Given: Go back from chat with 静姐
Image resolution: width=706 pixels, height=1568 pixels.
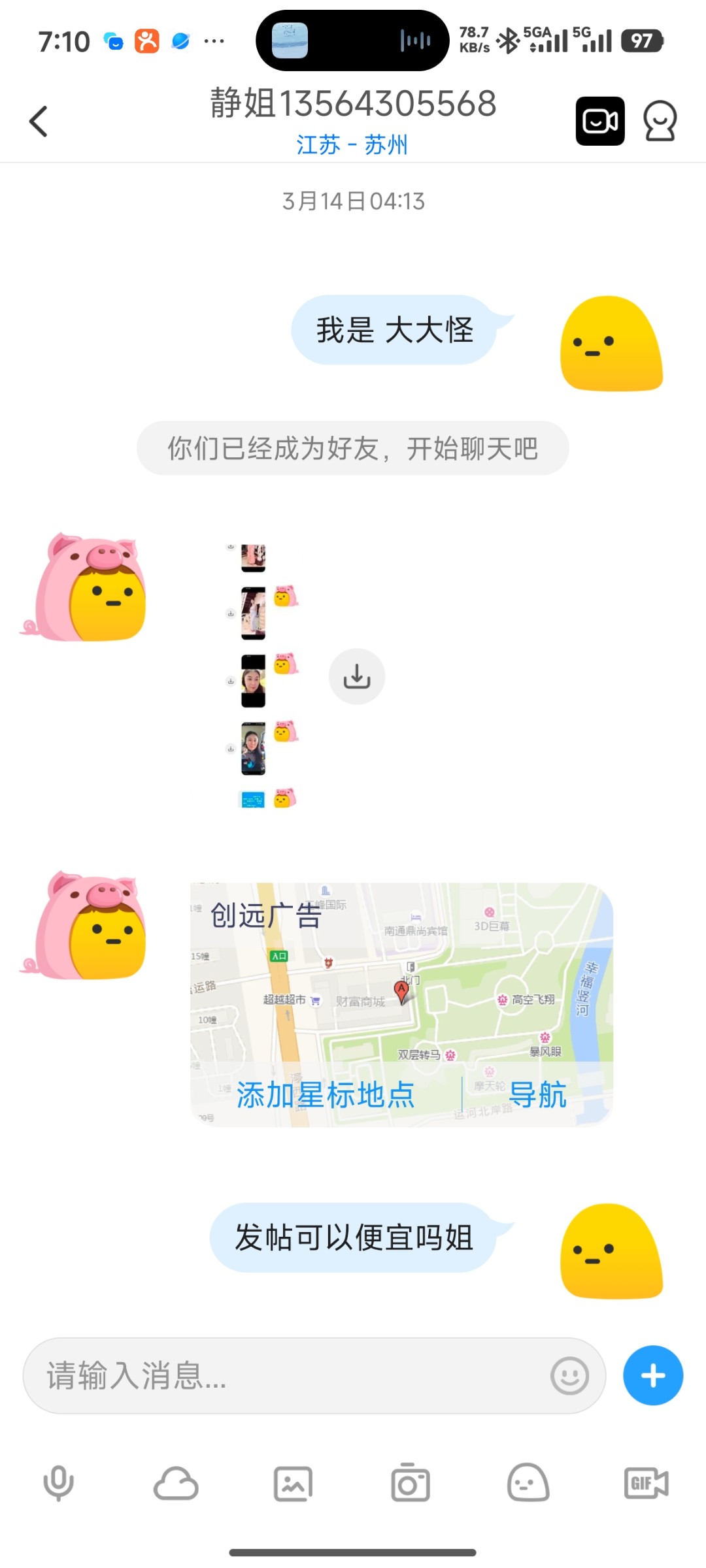Looking at the screenshot, I should coord(39,122).
